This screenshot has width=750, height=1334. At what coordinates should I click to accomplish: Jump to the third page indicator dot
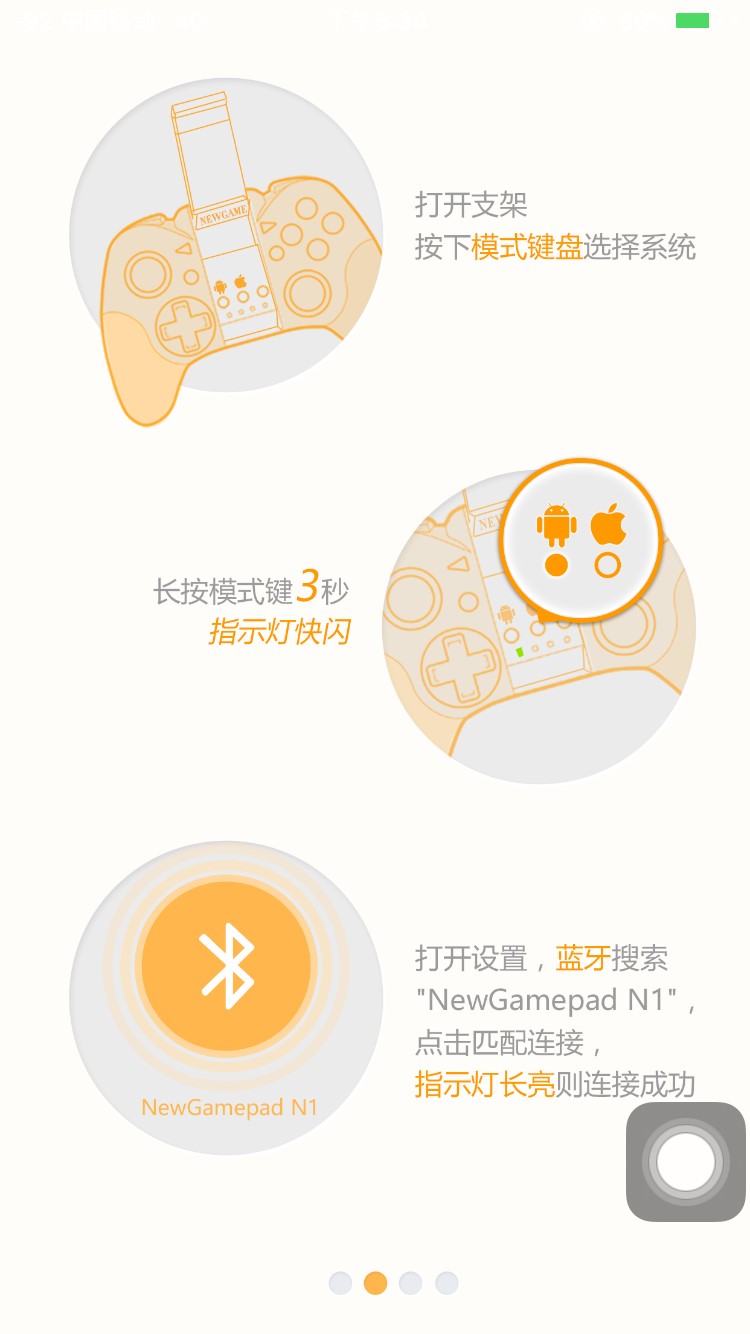click(x=410, y=1283)
